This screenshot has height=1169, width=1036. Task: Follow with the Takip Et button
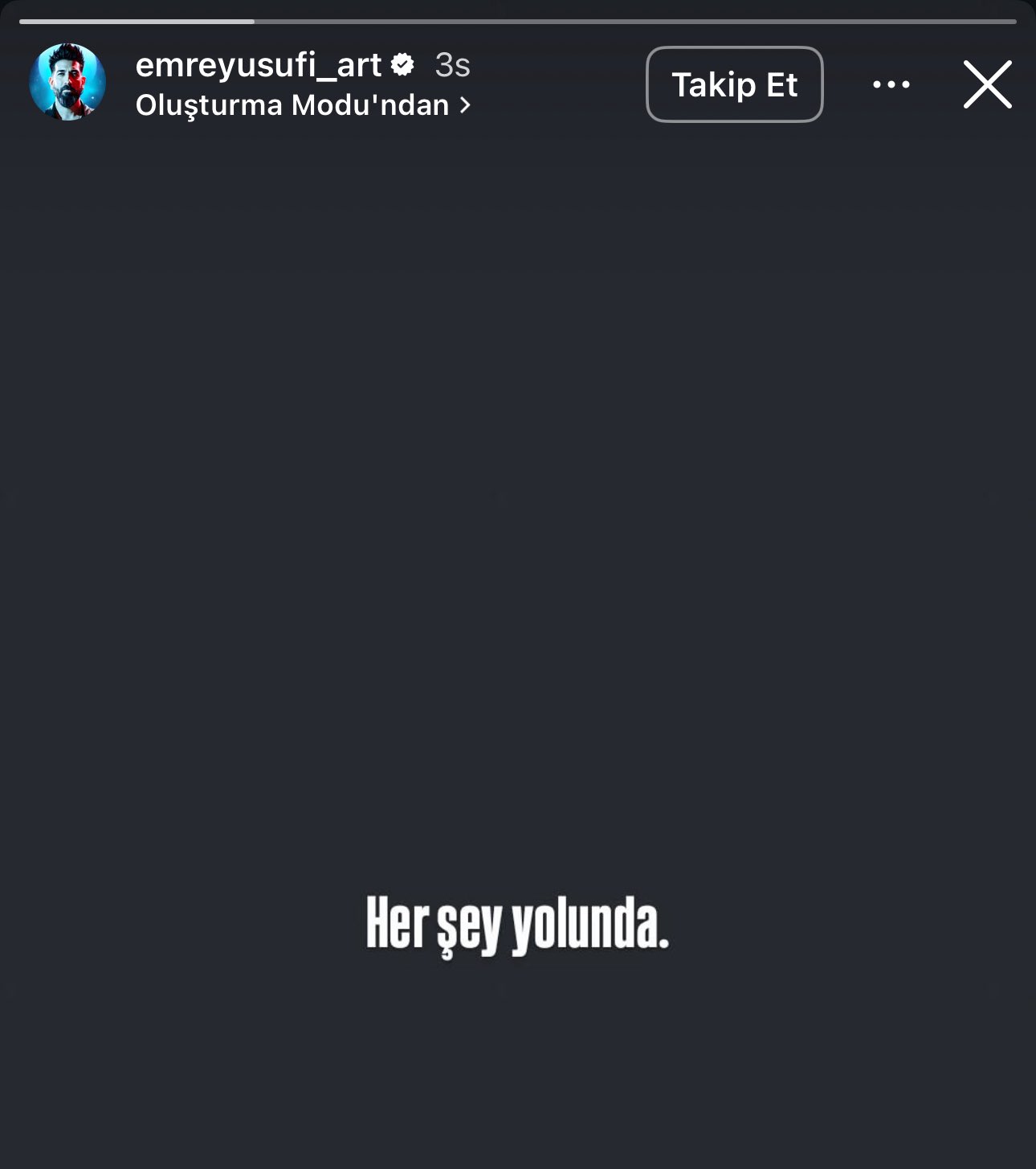(734, 84)
